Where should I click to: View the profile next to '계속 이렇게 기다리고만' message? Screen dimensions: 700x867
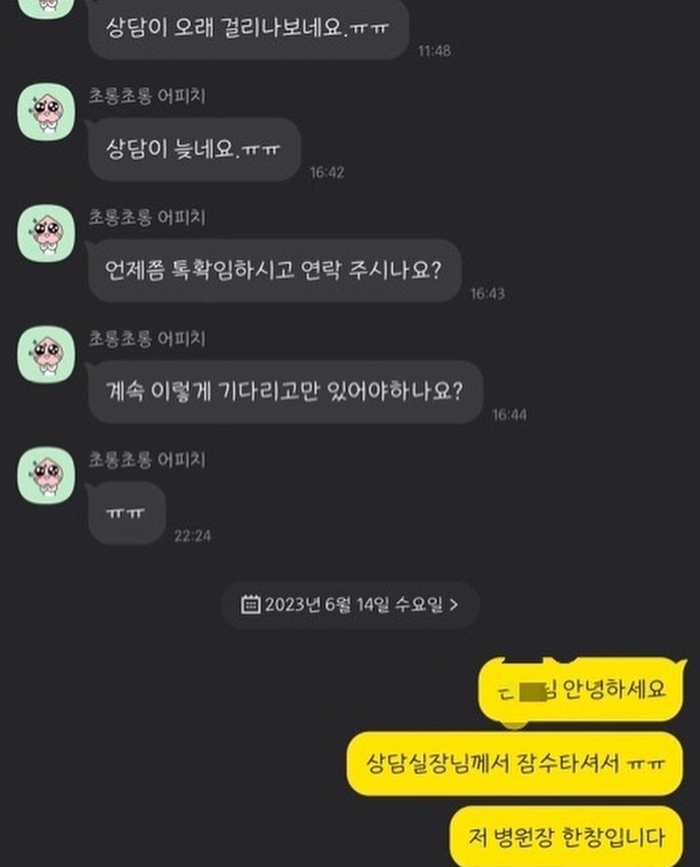coord(46,355)
